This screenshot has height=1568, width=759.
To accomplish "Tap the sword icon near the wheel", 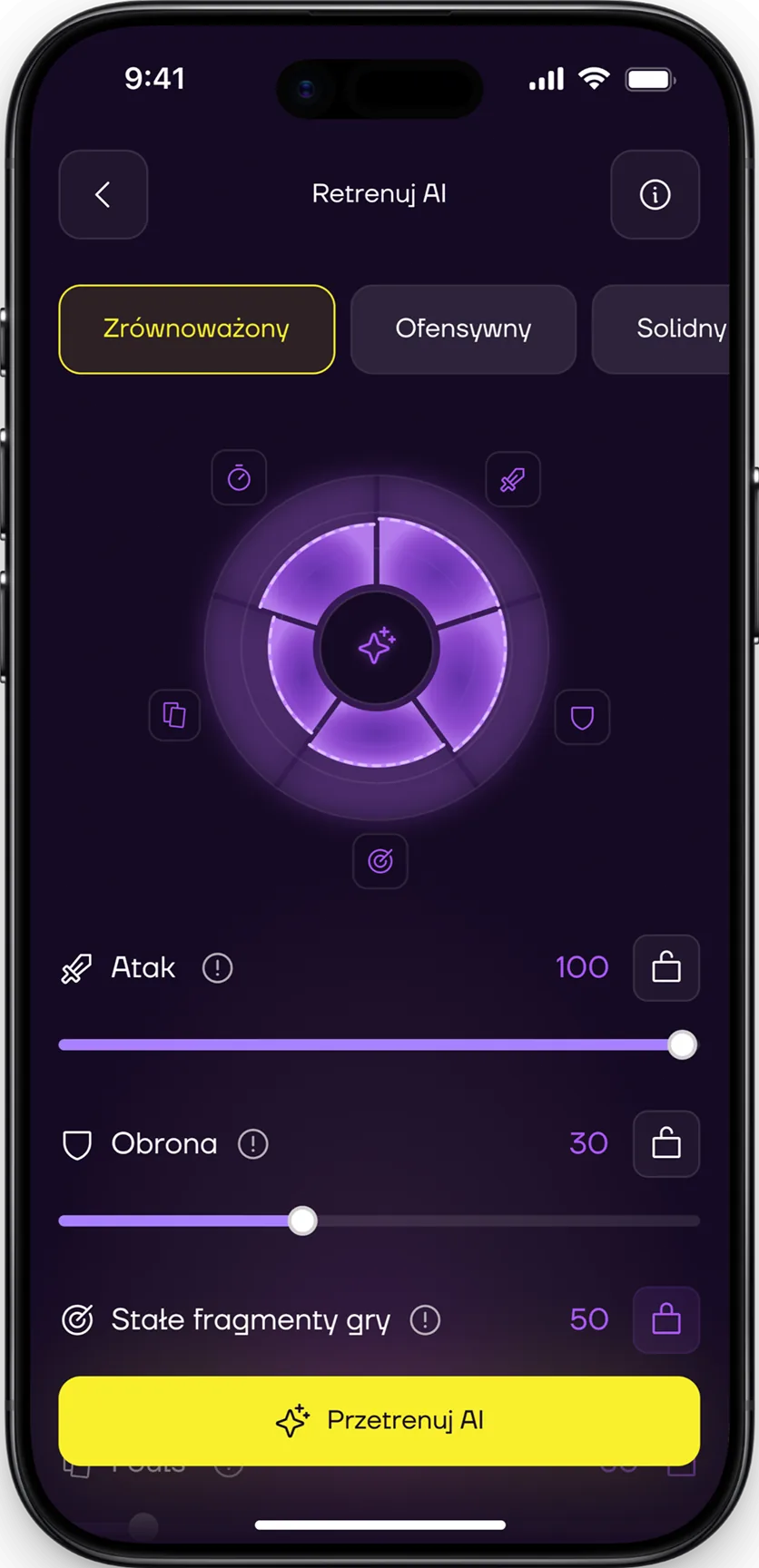I will [x=513, y=479].
